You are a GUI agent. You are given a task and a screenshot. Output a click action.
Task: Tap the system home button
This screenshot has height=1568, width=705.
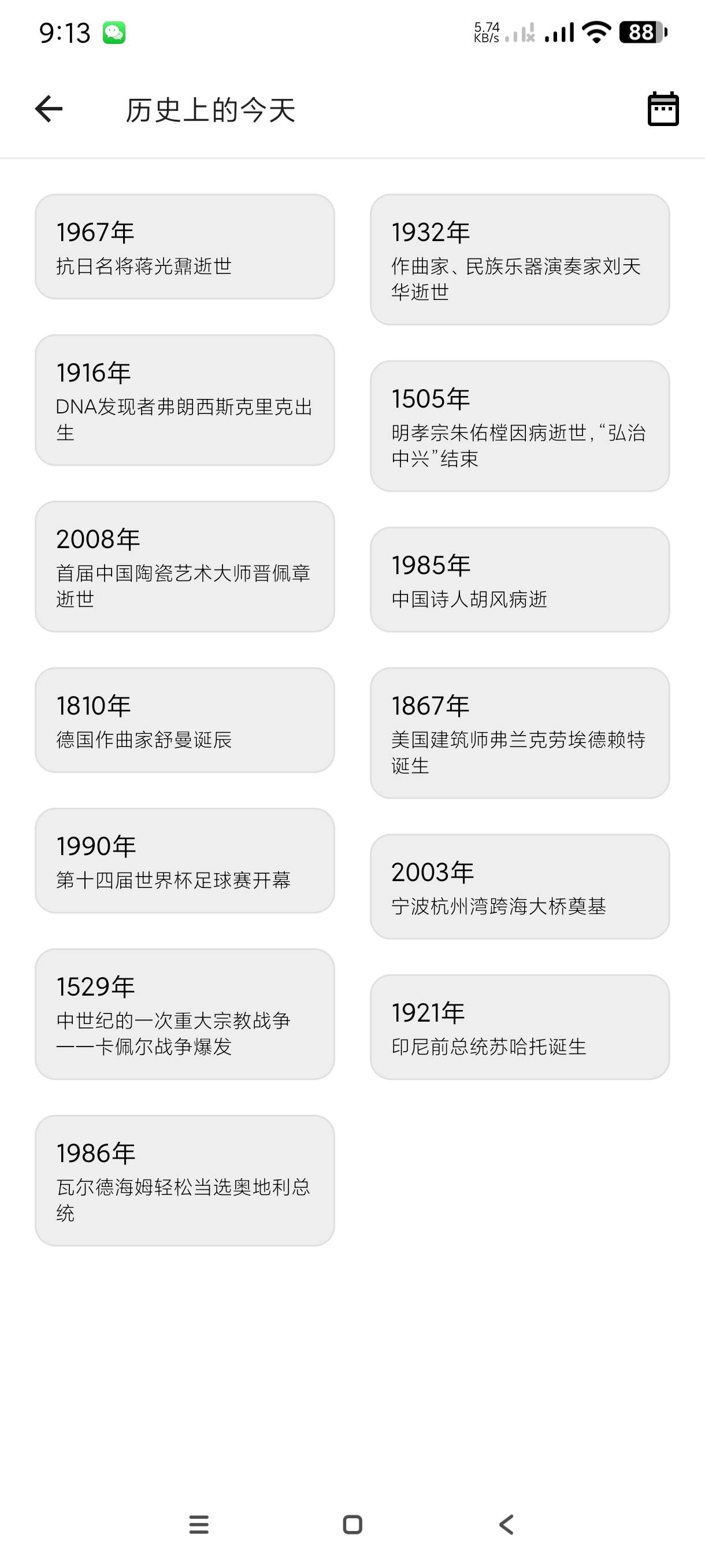(x=353, y=1524)
